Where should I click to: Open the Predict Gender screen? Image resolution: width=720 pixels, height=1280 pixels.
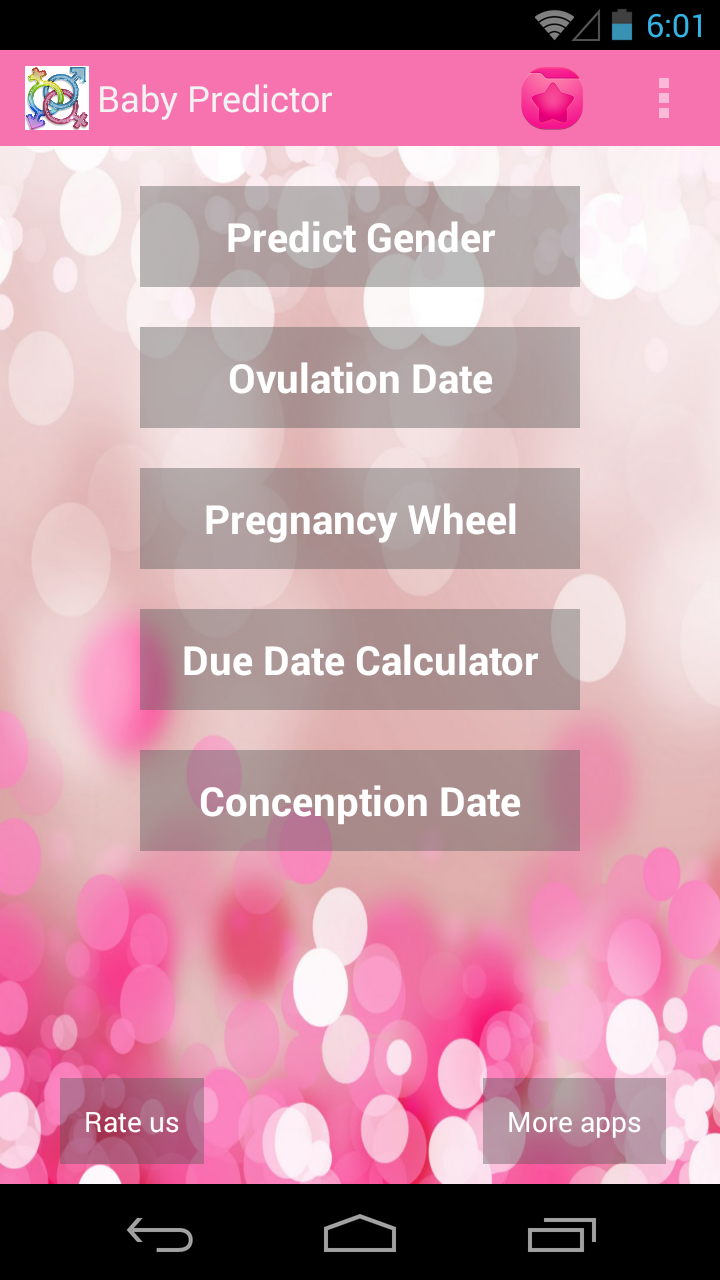click(360, 236)
